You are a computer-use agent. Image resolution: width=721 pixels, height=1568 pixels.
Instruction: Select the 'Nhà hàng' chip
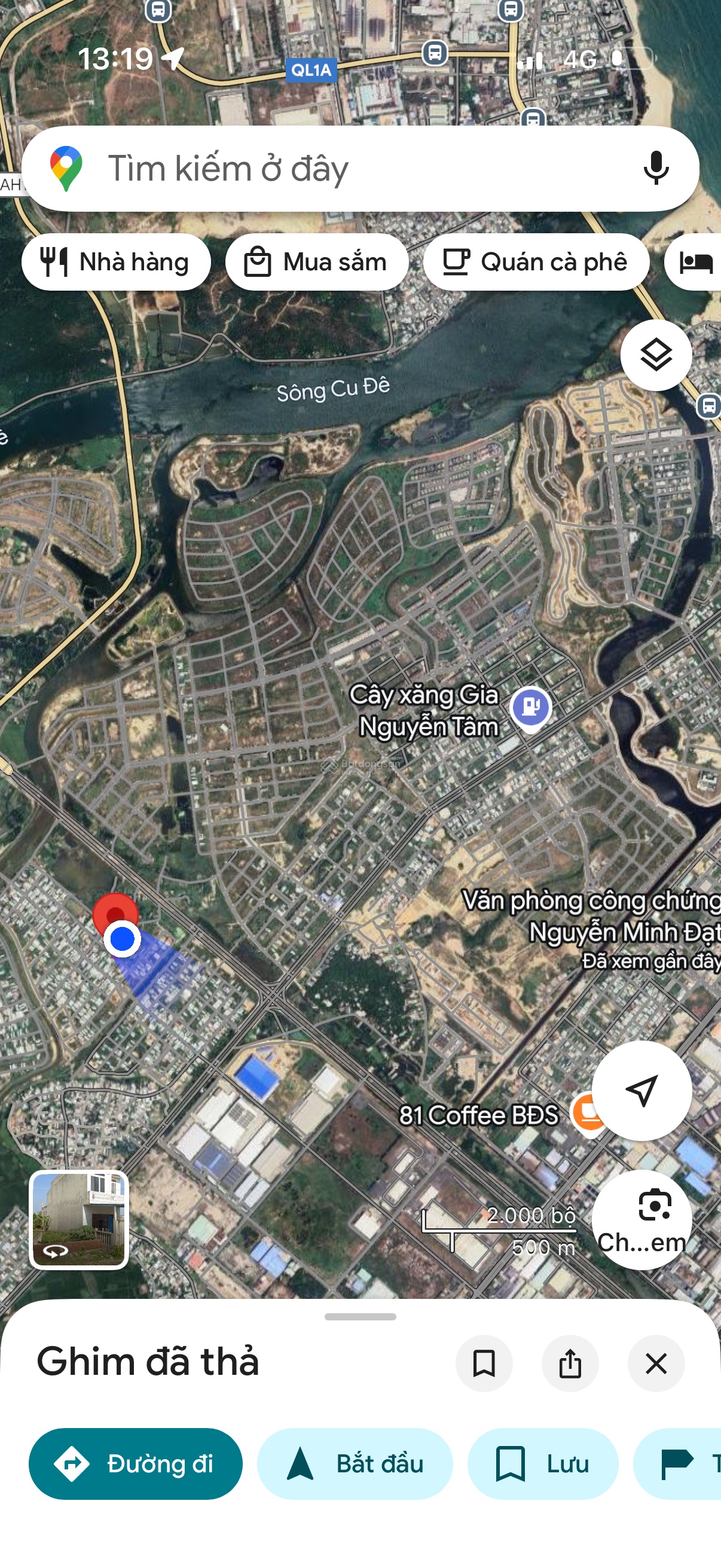tap(115, 263)
